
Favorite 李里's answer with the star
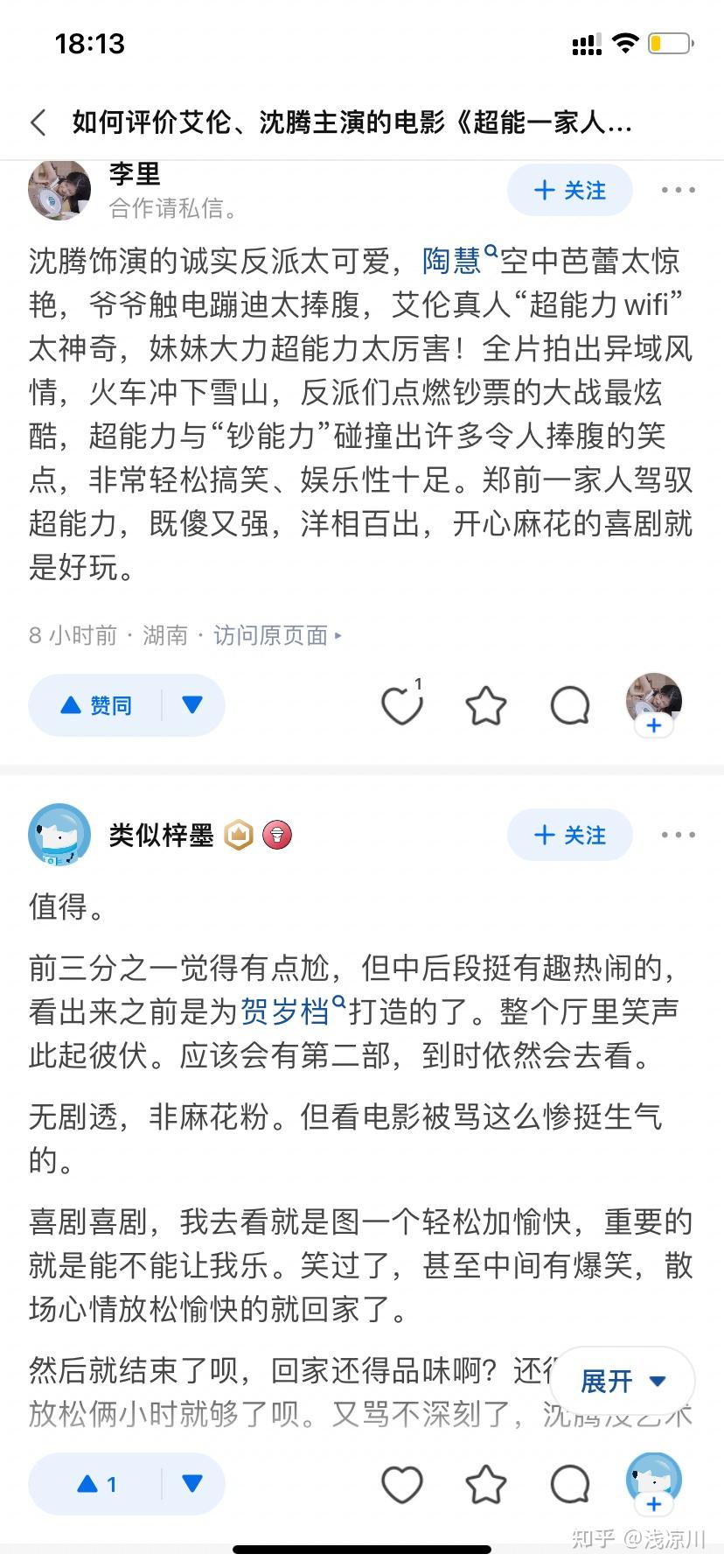click(485, 706)
